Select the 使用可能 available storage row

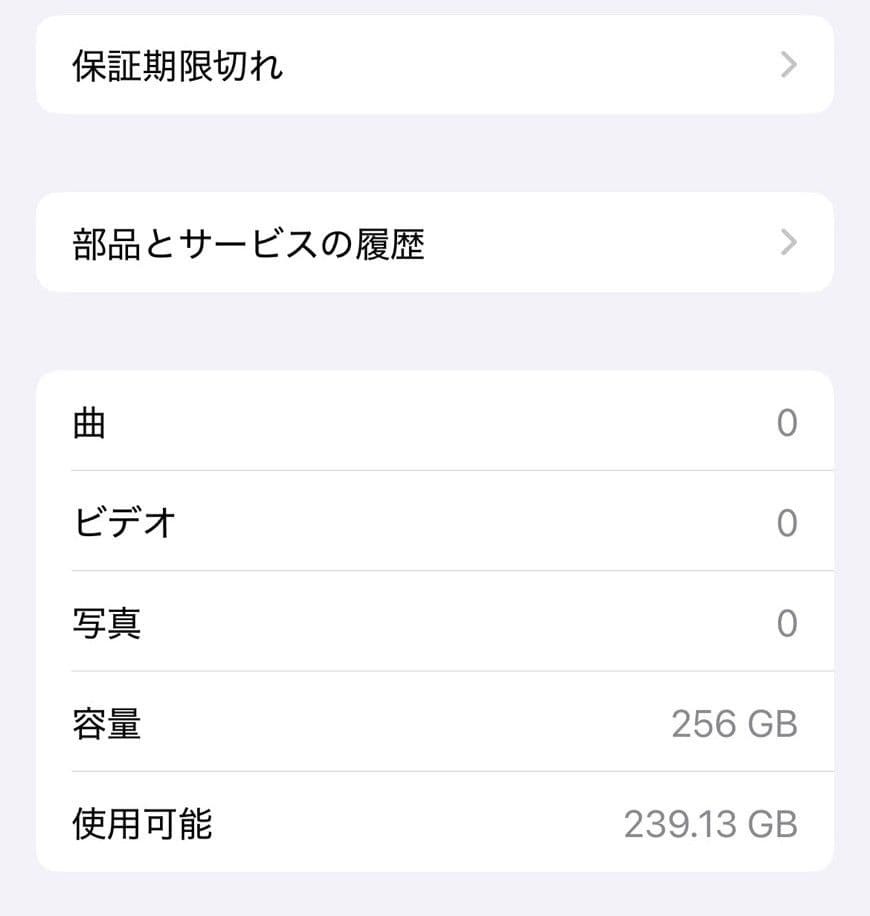[x=435, y=825]
